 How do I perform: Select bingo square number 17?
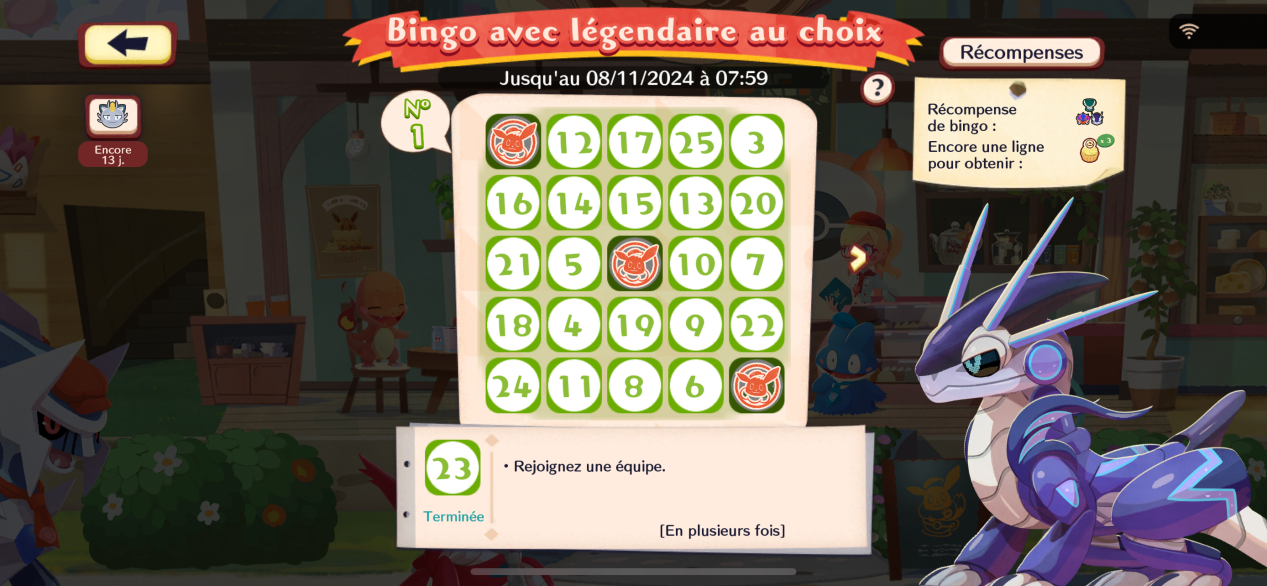pyautogui.click(x=635, y=142)
